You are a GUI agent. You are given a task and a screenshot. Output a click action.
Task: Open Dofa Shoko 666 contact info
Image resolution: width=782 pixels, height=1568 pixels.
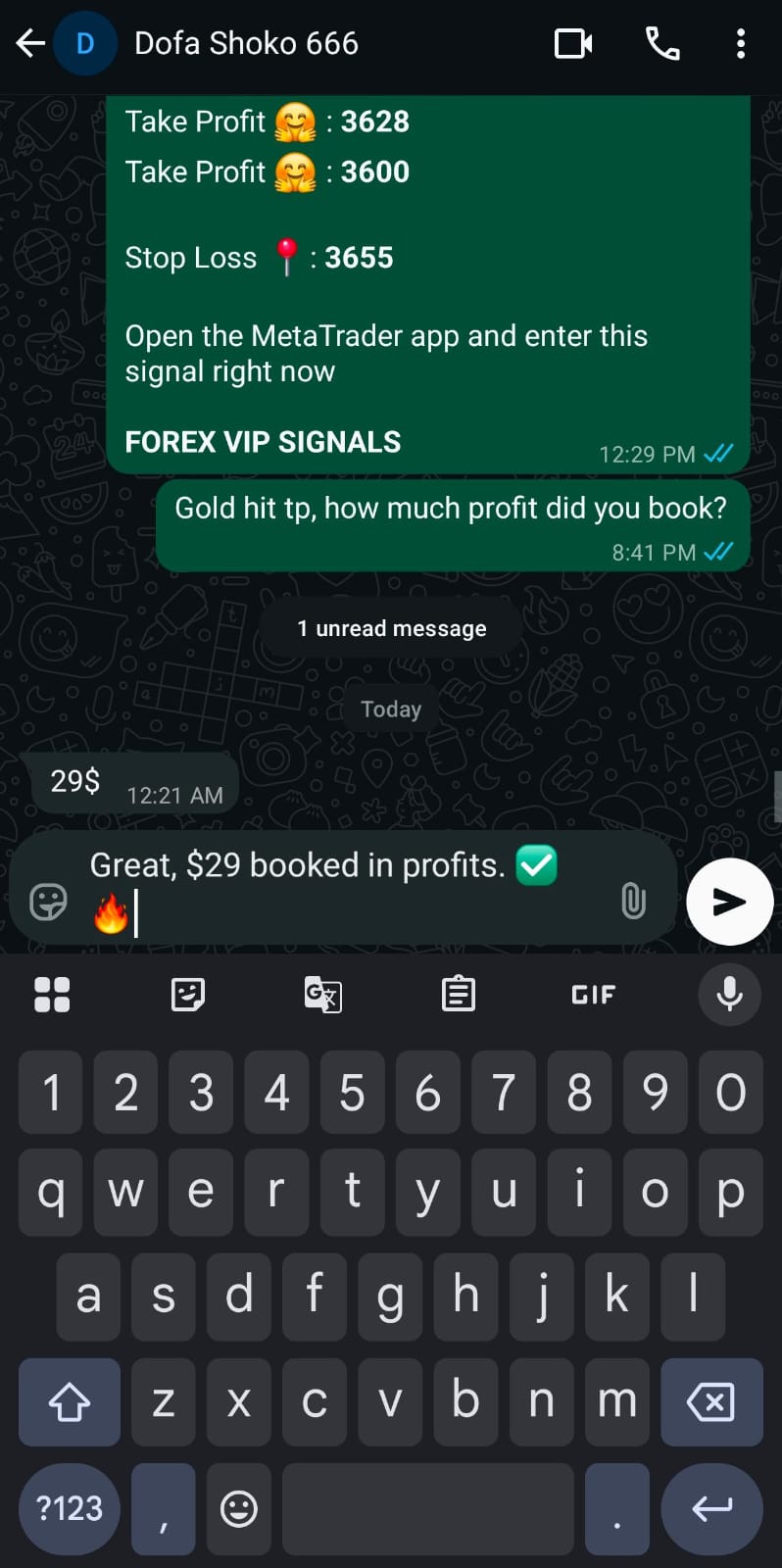click(x=246, y=43)
